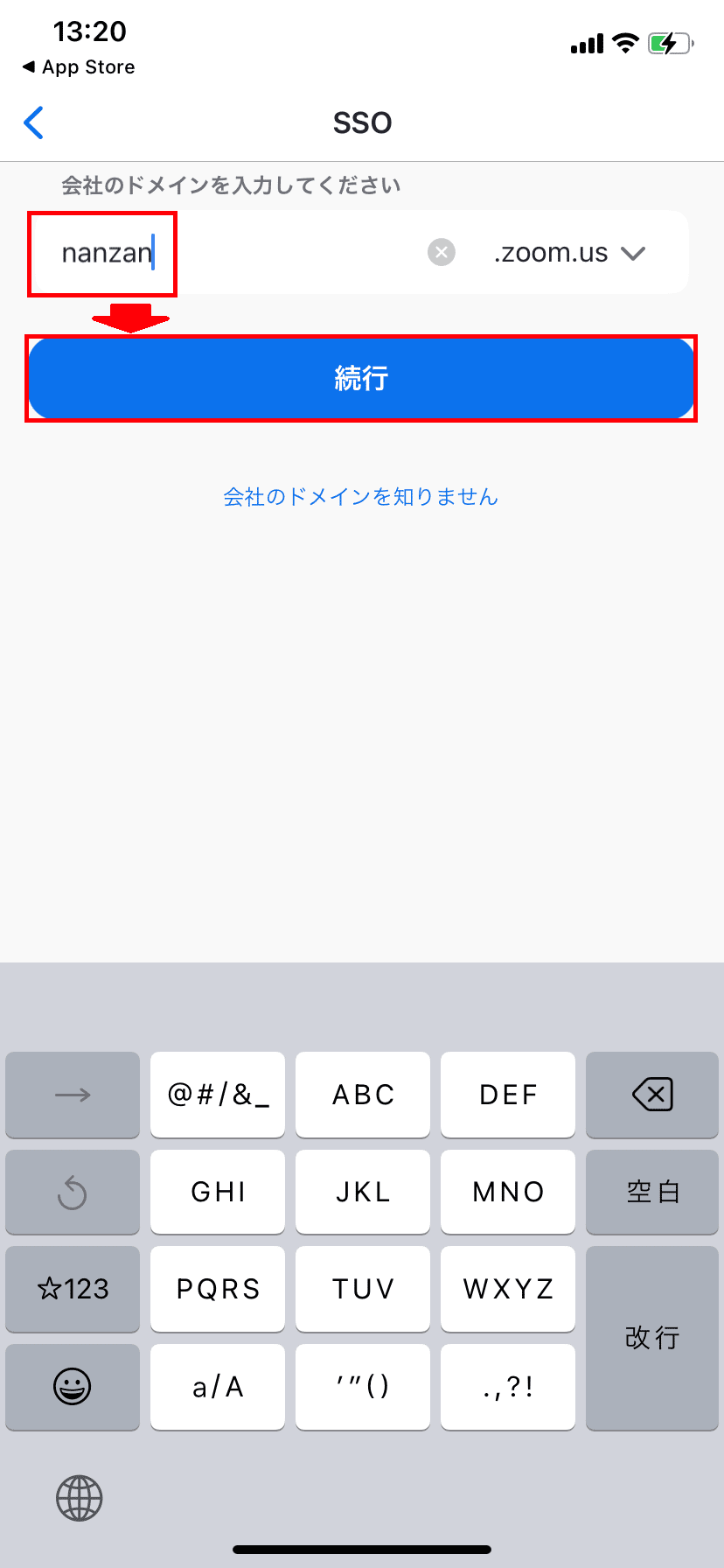This screenshot has height=1568, width=724.
Task: Go back from the SSO screen
Action: tap(34, 122)
